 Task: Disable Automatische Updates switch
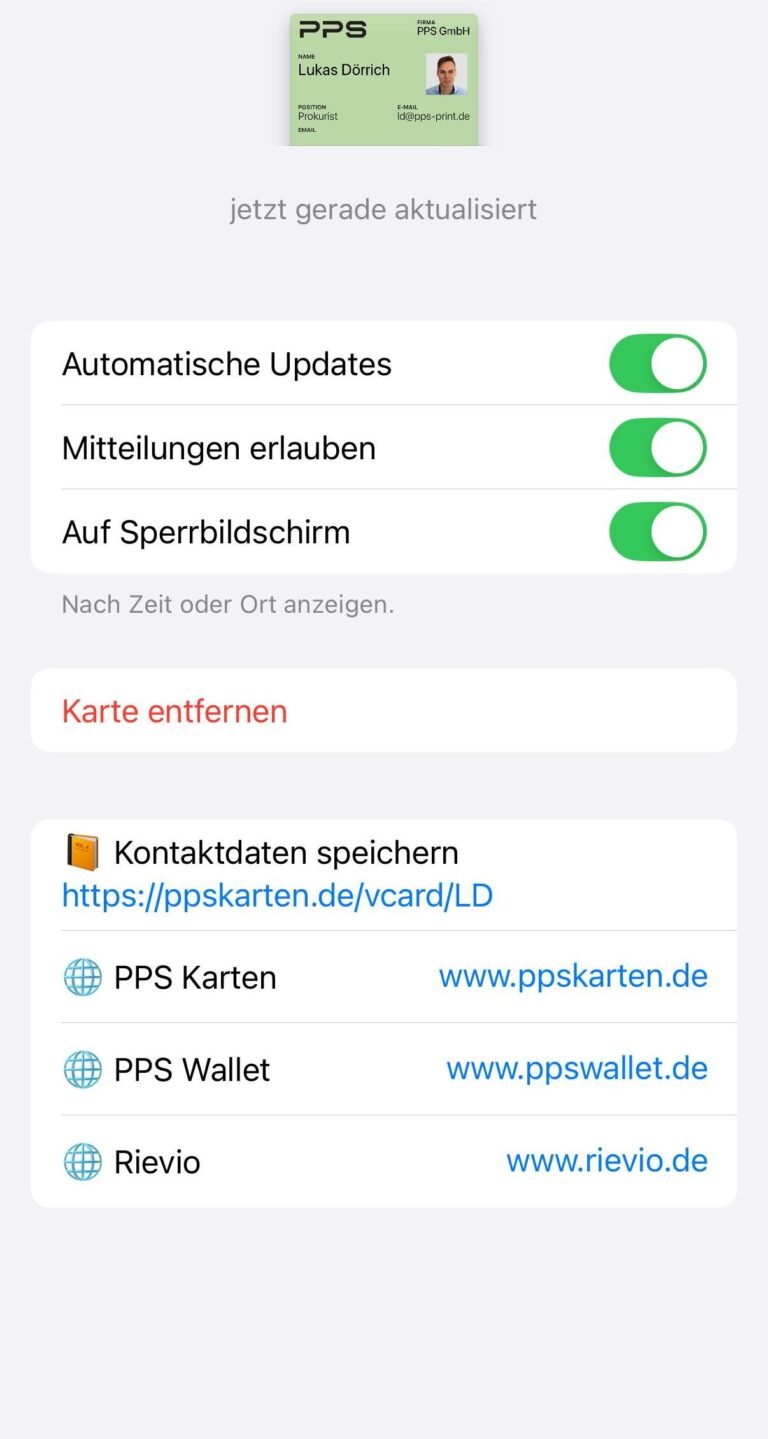click(657, 363)
